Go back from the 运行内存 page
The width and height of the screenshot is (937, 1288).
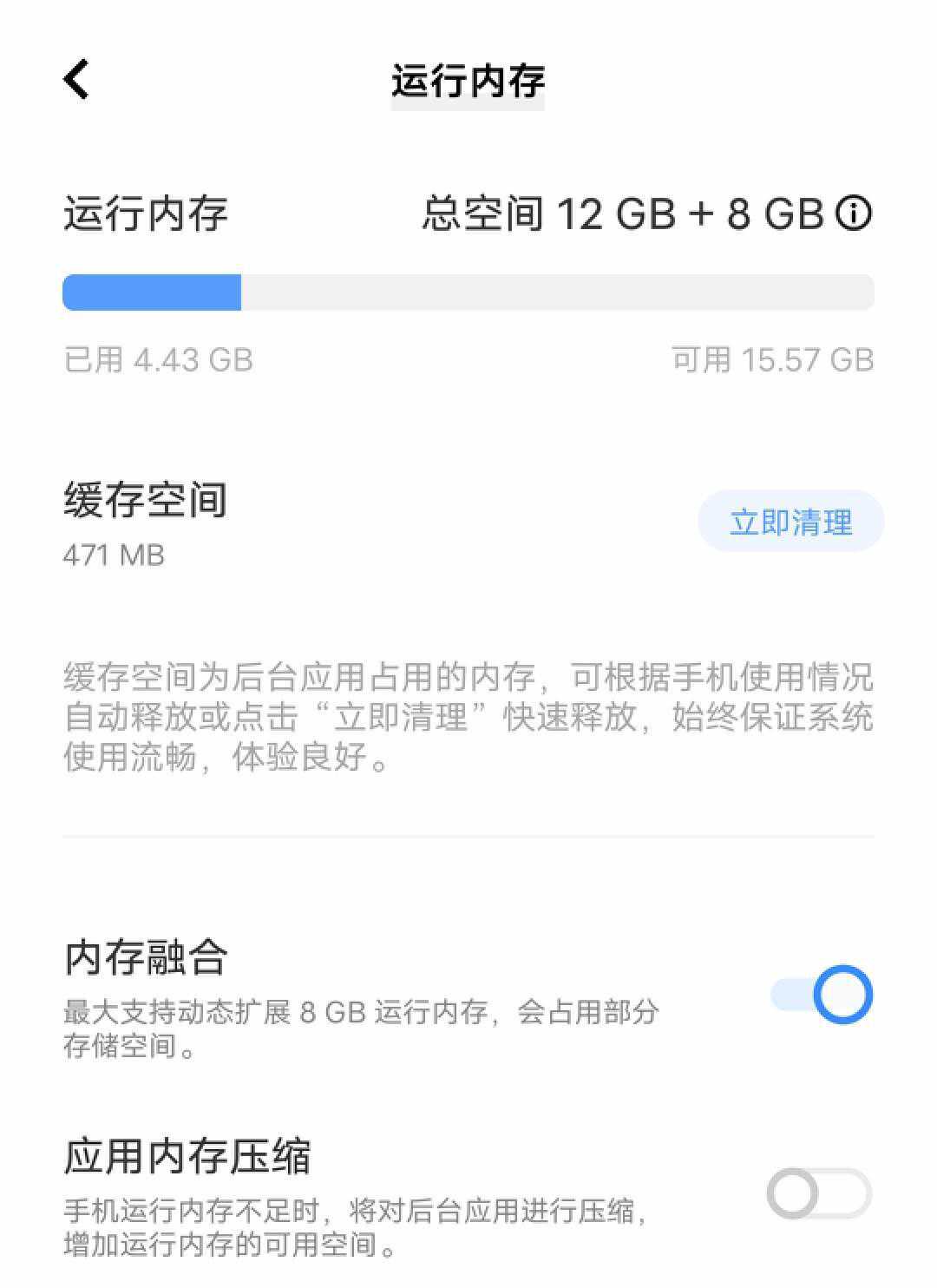(x=76, y=80)
